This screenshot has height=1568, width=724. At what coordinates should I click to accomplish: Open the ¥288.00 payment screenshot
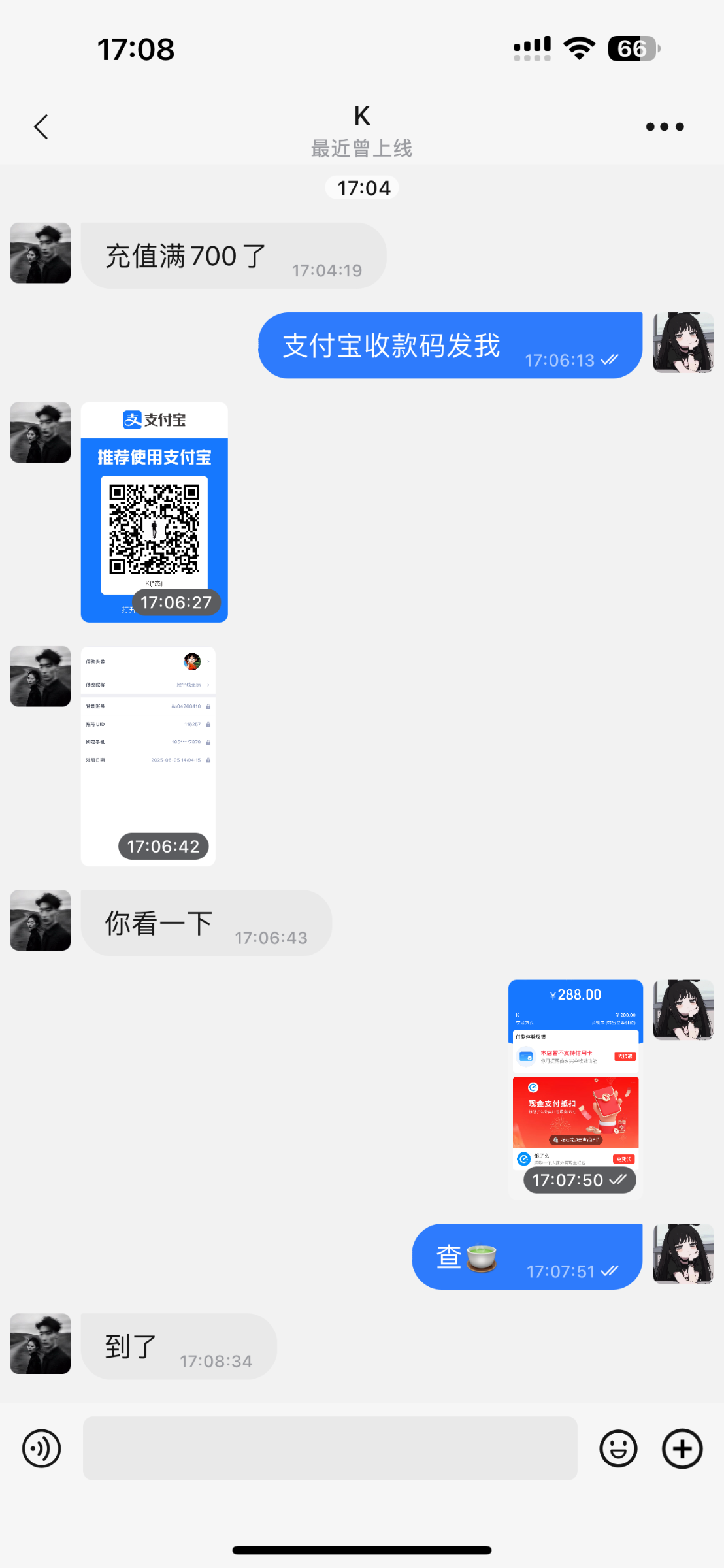click(x=576, y=1088)
